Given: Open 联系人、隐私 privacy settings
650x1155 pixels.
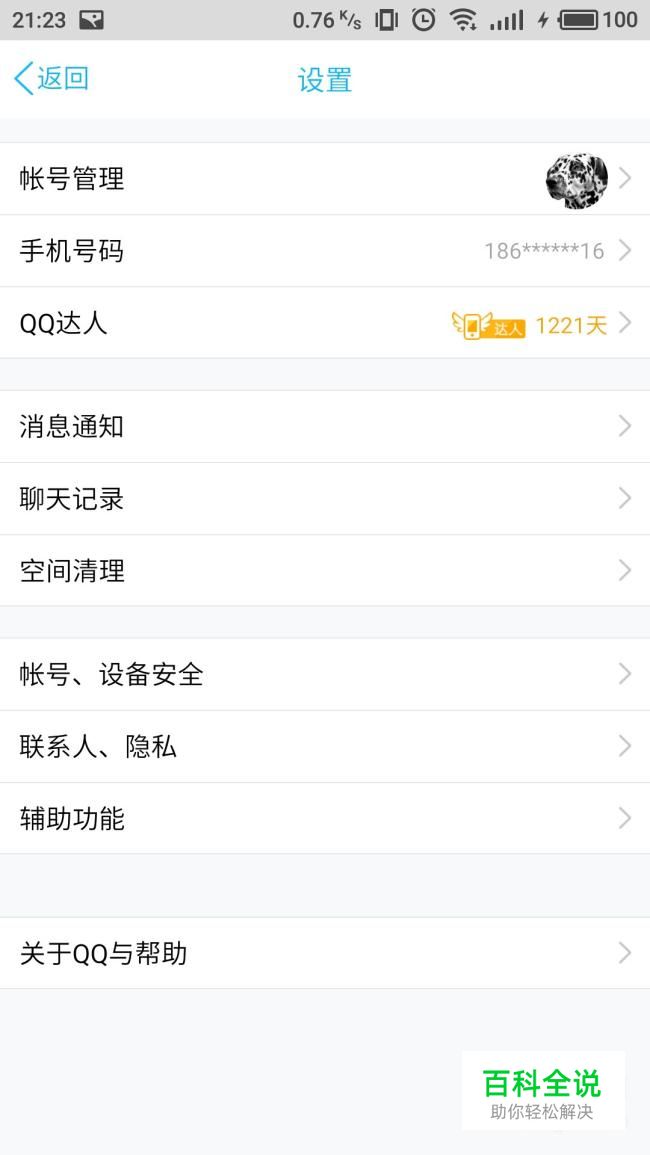Looking at the screenshot, I should tap(325, 746).
